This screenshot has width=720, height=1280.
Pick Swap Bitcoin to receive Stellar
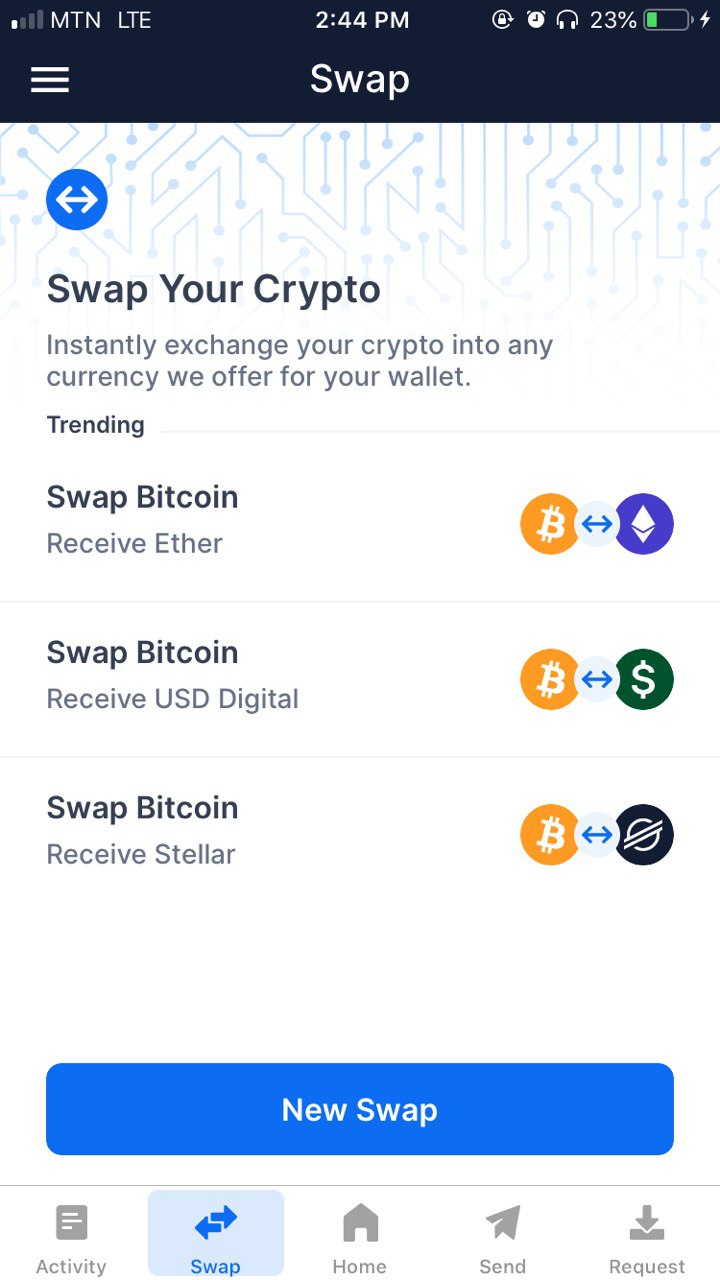click(x=358, y=833)
